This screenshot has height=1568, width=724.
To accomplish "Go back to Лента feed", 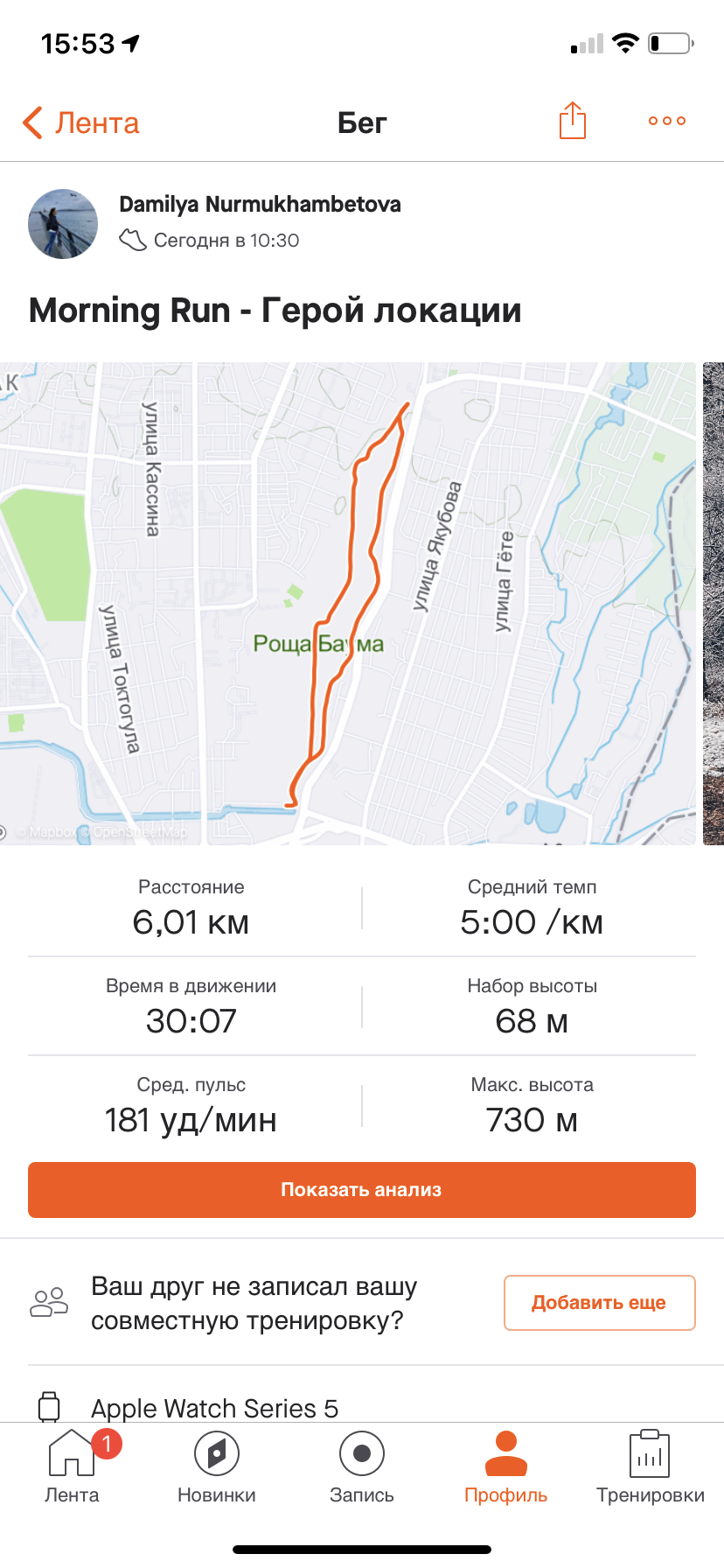I will coord(81,123).
